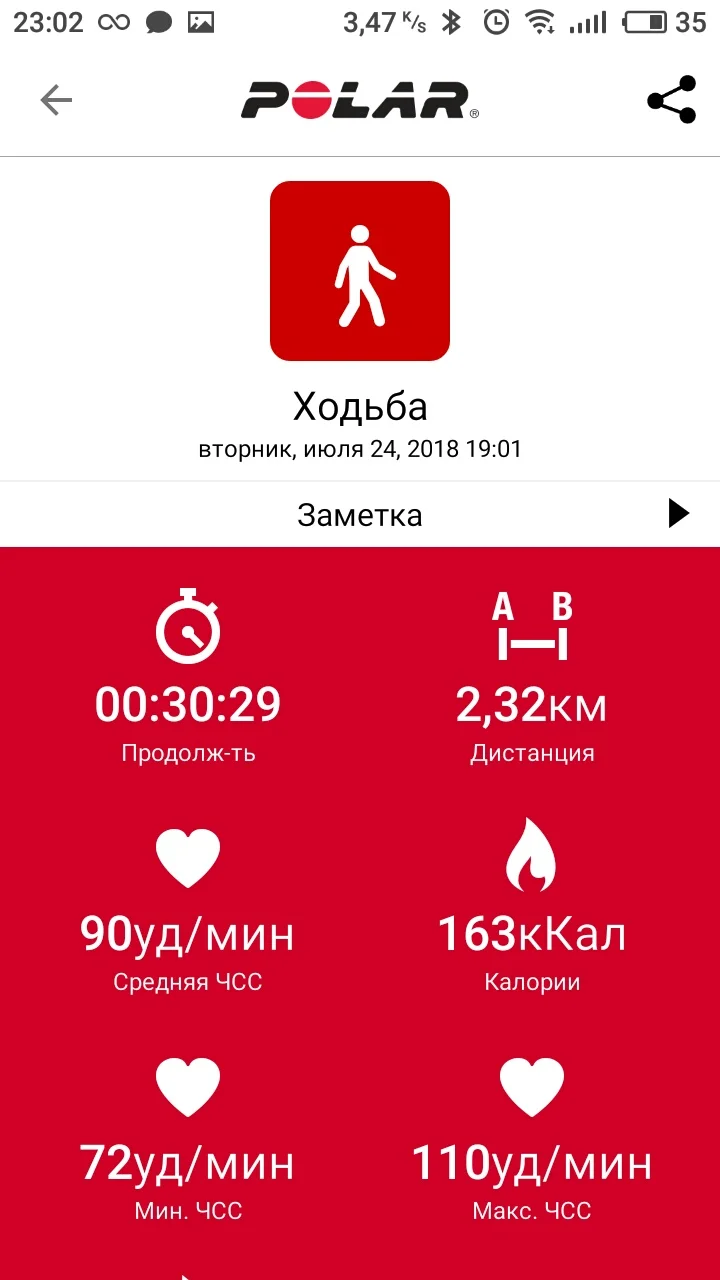Screen dimensions: 720x1280
Task: Go back using the arrow icon
Action: tap(56, 100)
